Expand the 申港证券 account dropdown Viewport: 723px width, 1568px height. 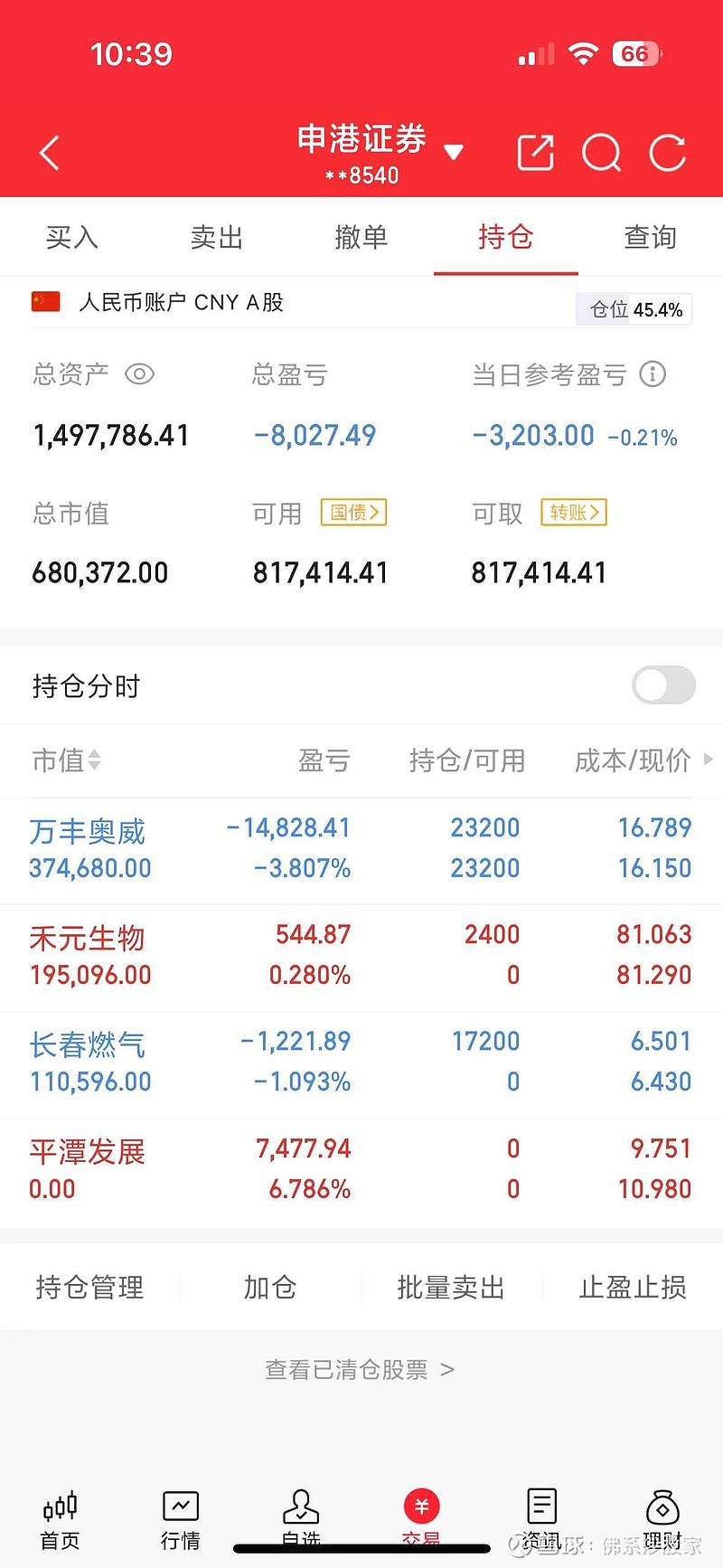pos(454,152)
